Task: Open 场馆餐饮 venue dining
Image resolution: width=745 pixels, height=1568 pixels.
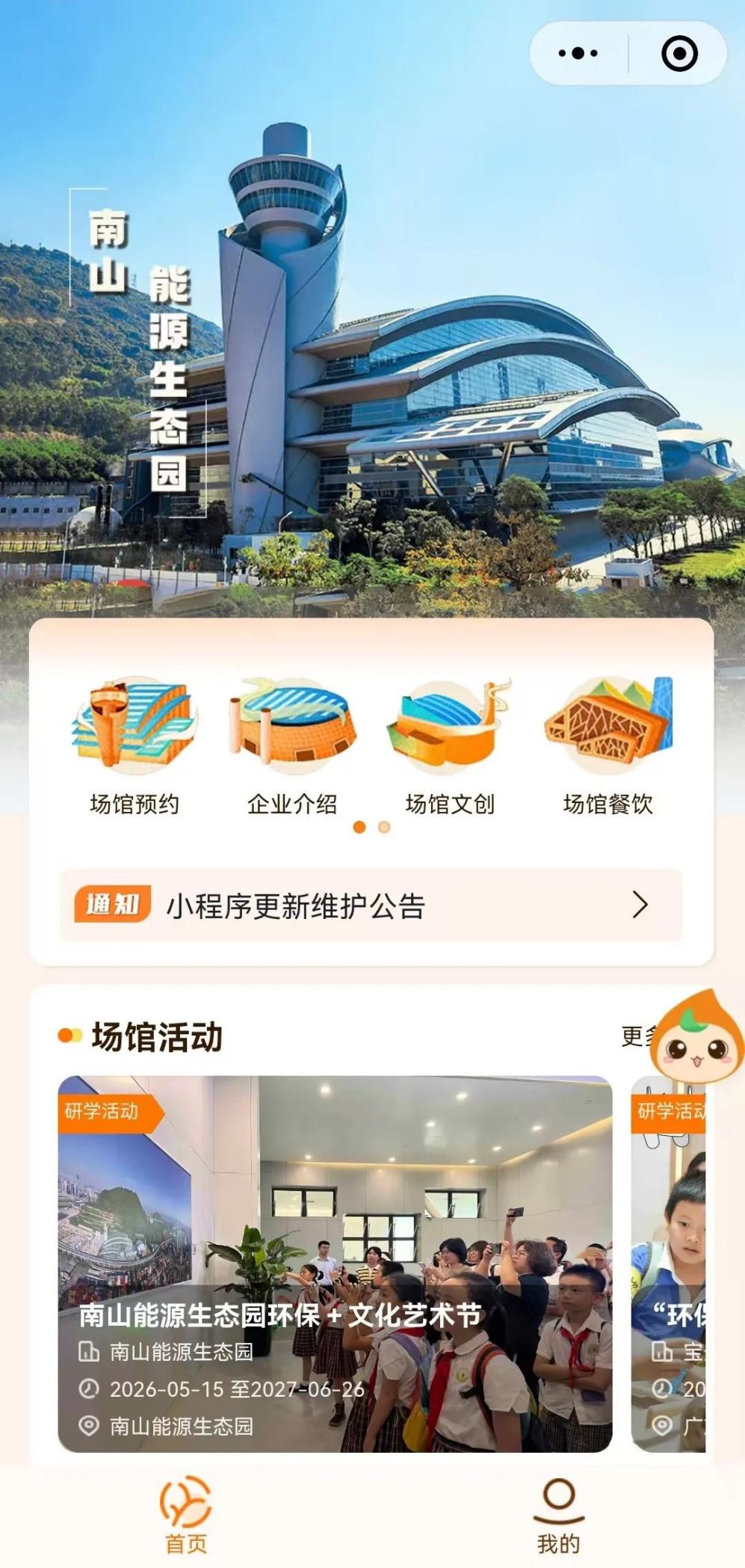Action: click(x=608, y=744)
